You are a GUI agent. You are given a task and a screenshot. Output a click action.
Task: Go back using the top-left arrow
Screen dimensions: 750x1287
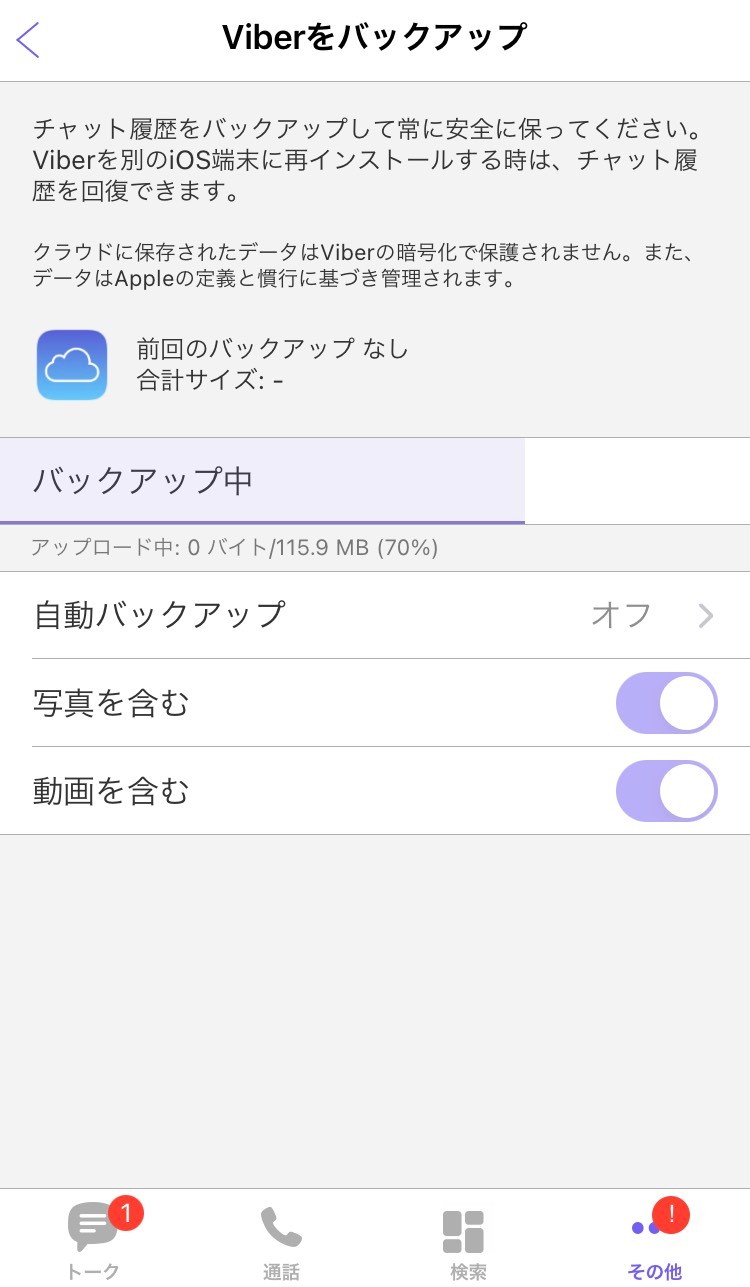tap(28, 39)
